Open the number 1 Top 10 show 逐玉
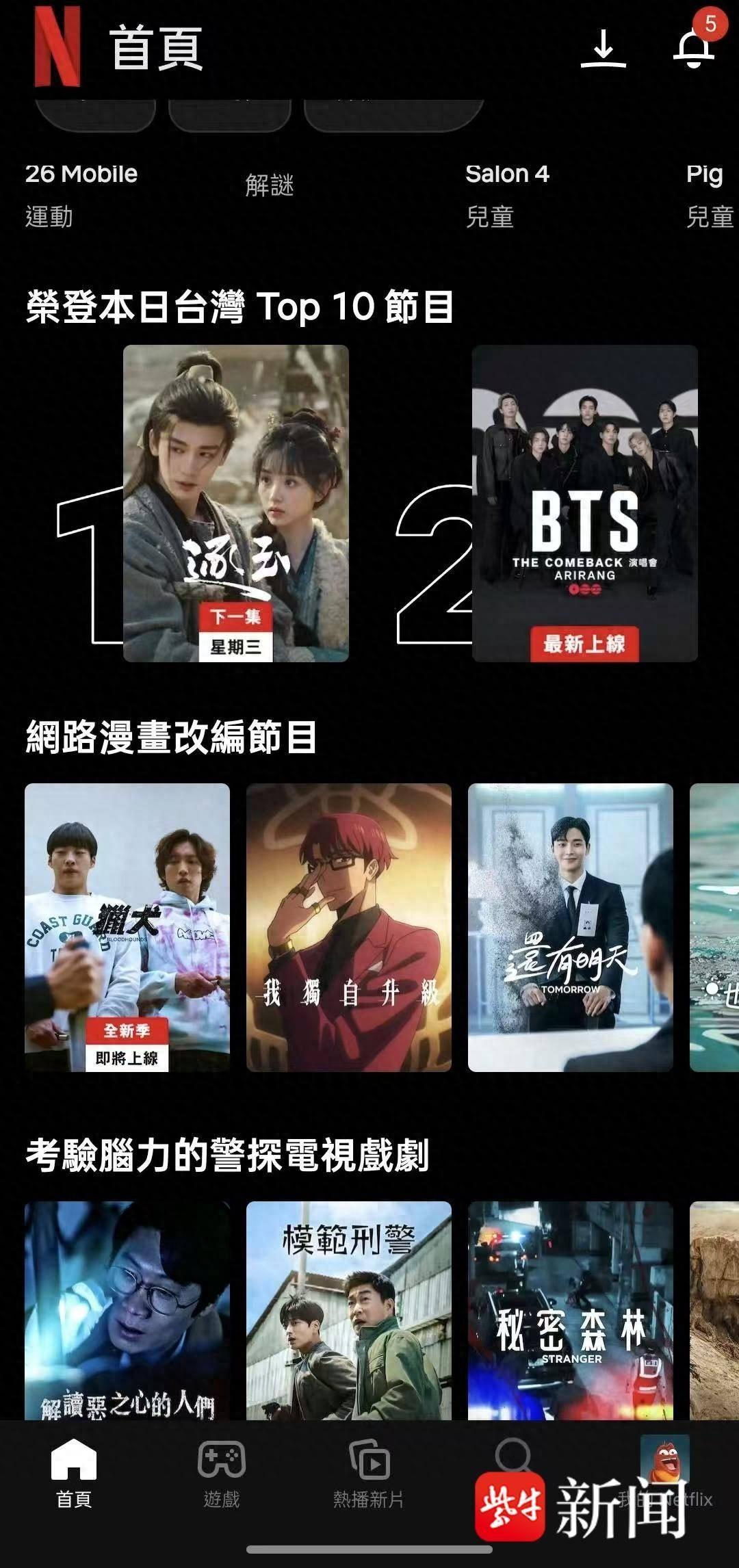This screenshot has height=1568, width=739. click(x=235, y=503)
